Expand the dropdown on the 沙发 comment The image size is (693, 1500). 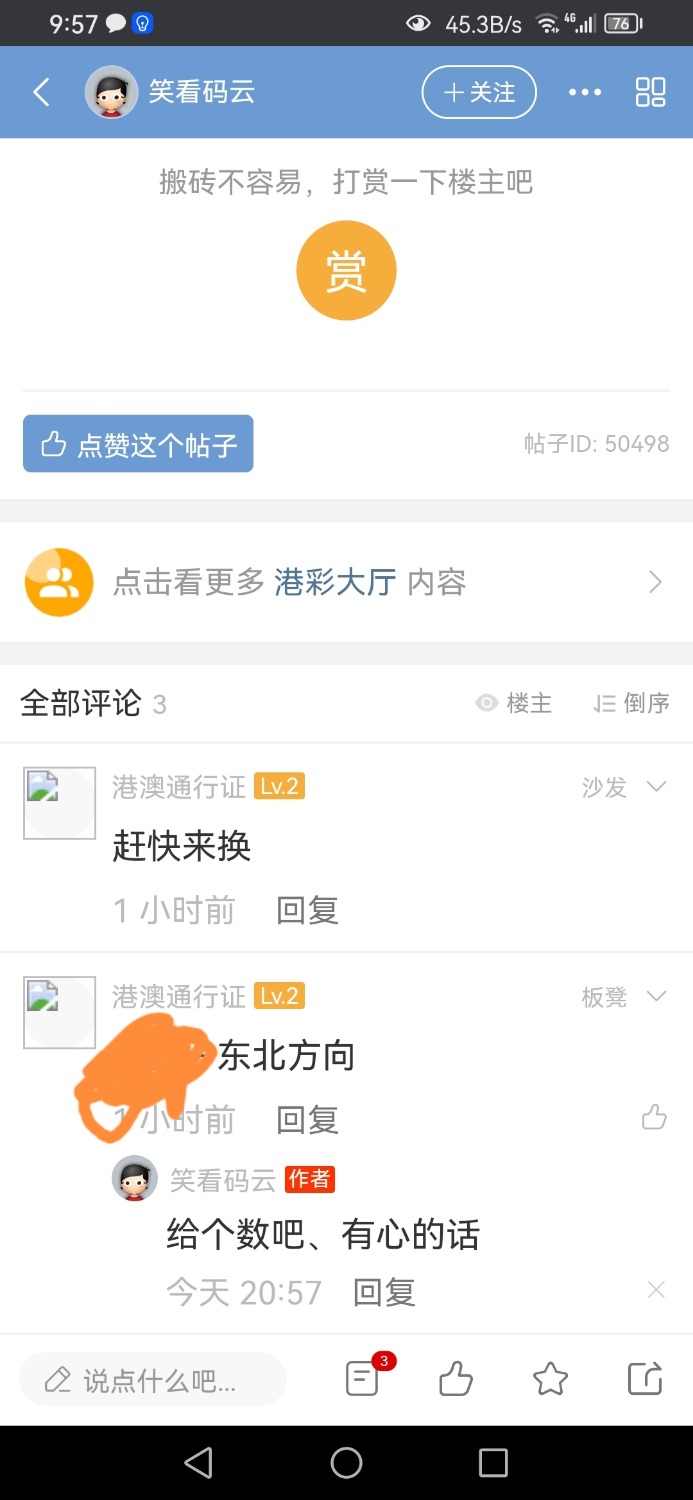click(656, 787)
